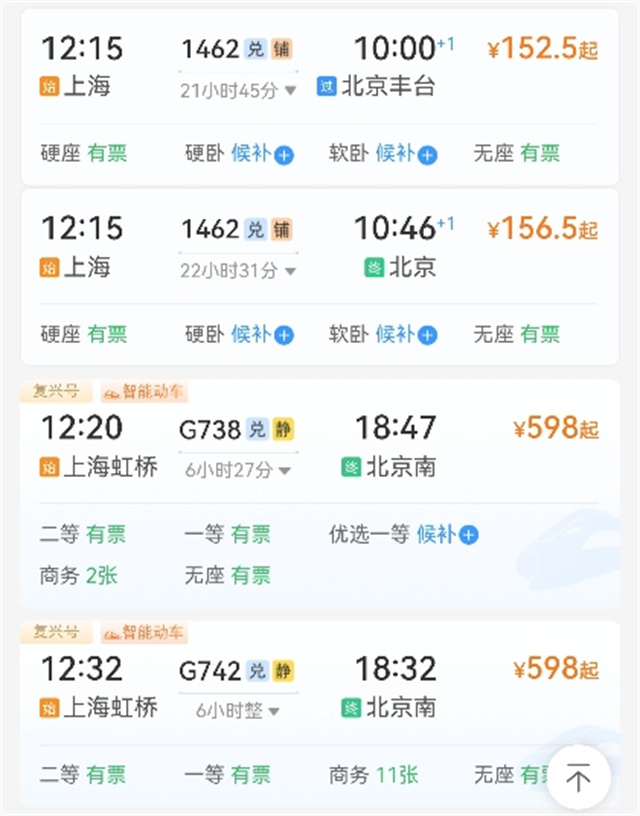Expand the 21小时45分 stop list

[x=238, y=90]
